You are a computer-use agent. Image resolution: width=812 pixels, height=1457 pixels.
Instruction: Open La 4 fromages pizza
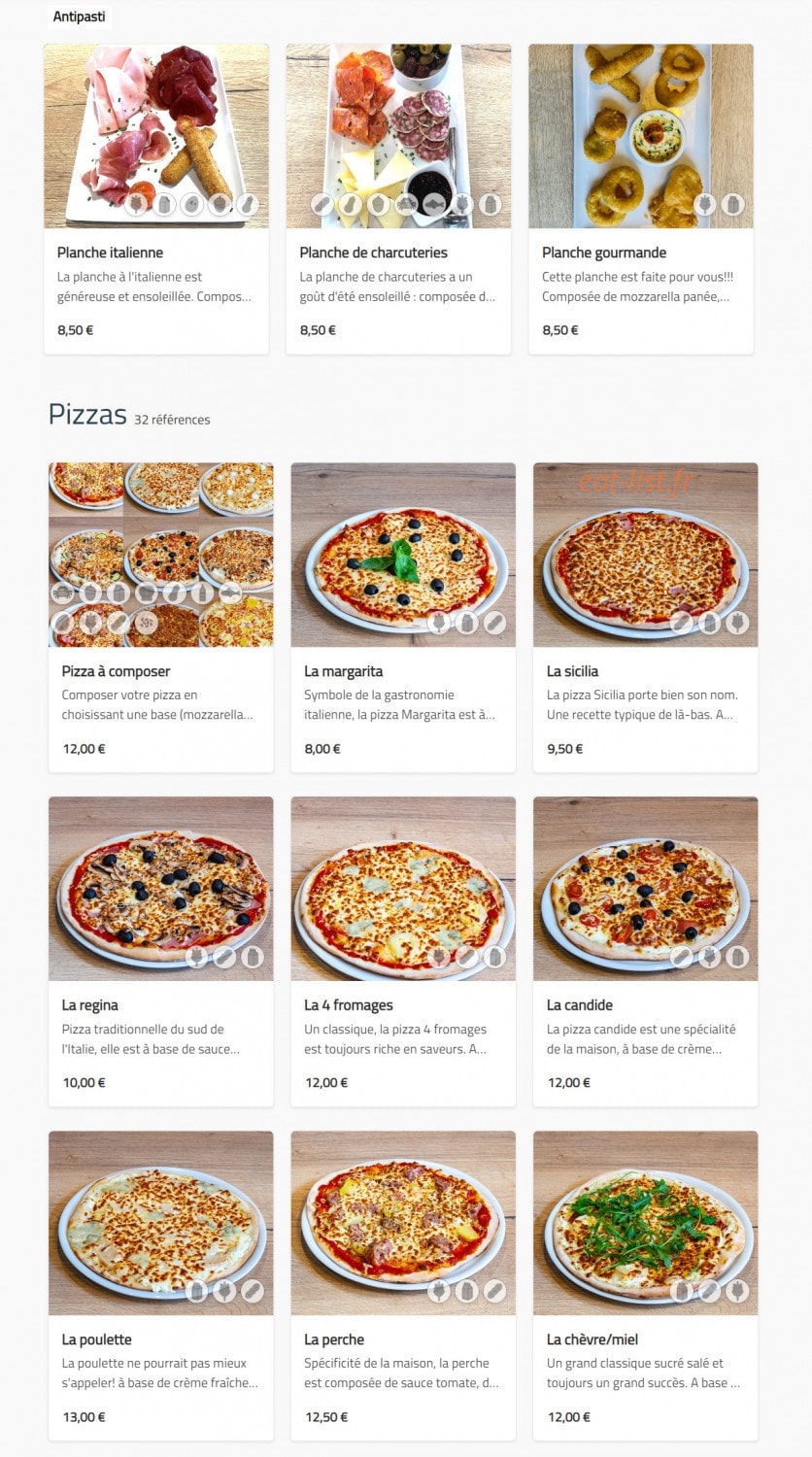[x=403, y=952]
